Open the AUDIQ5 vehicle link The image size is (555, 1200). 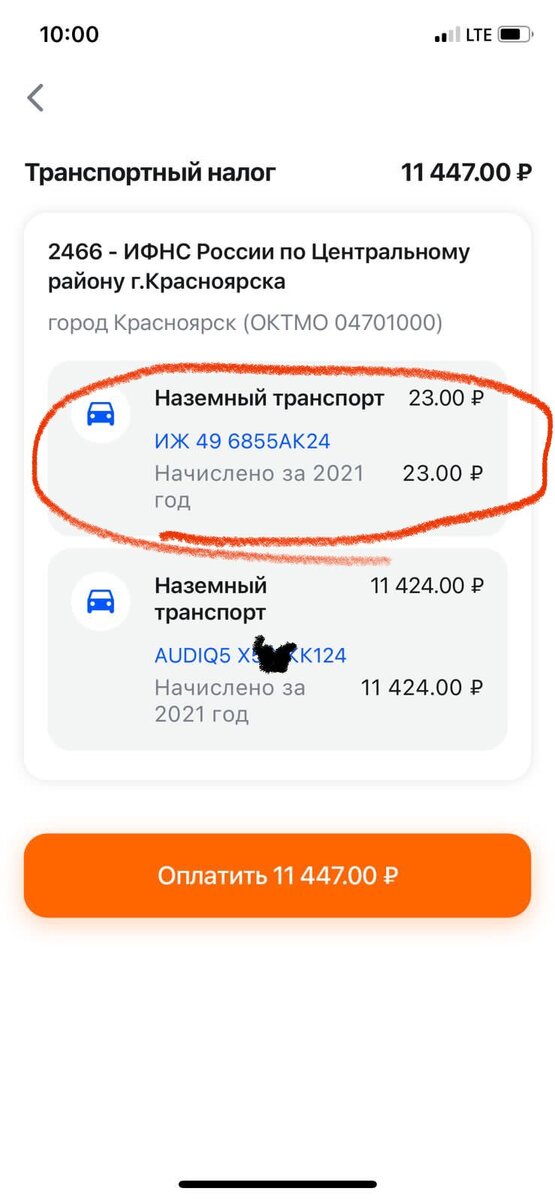click(x=250, y=655)
